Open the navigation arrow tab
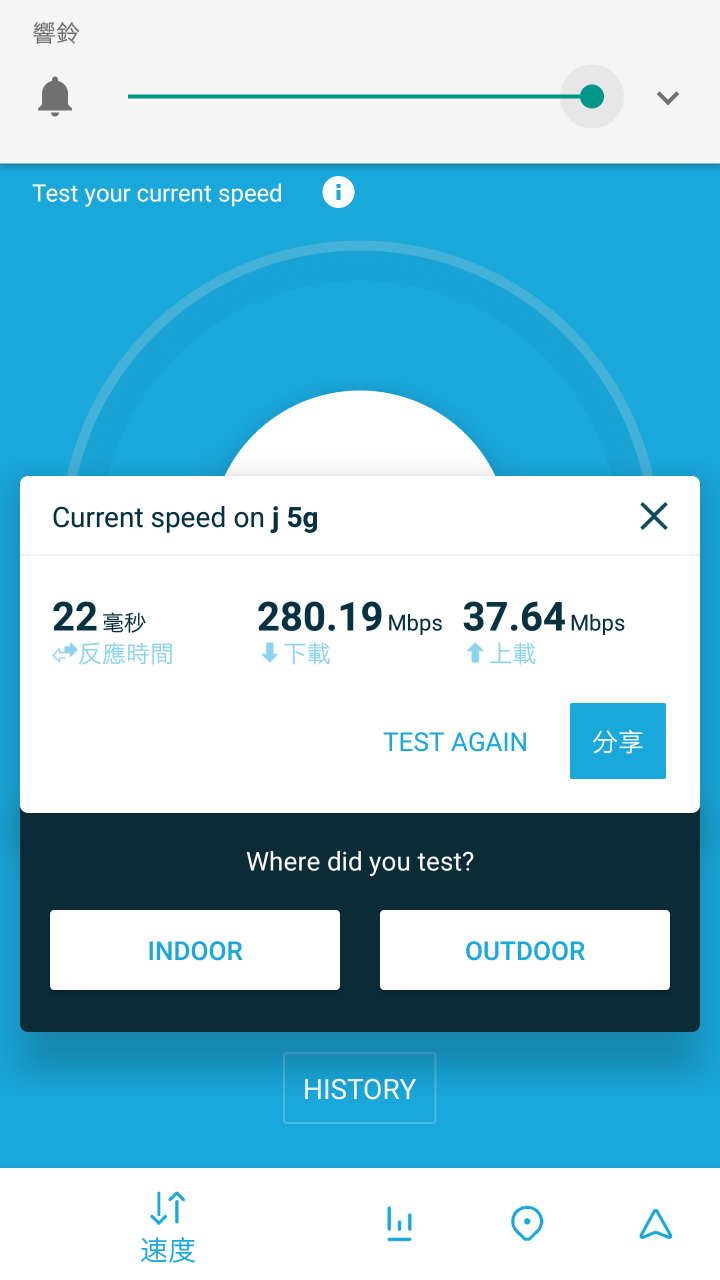 pos(655,1224)
